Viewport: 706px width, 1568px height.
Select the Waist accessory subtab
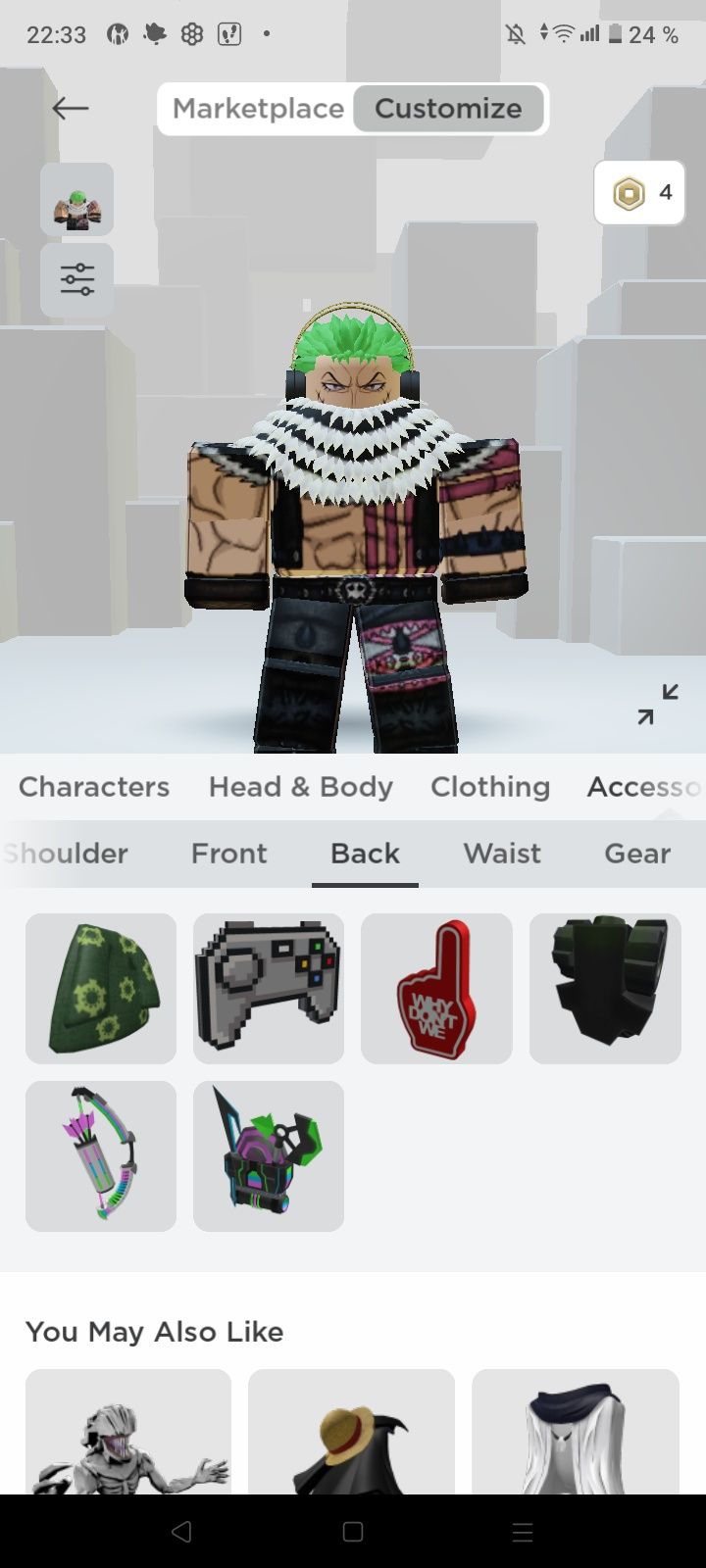point(502,854)
